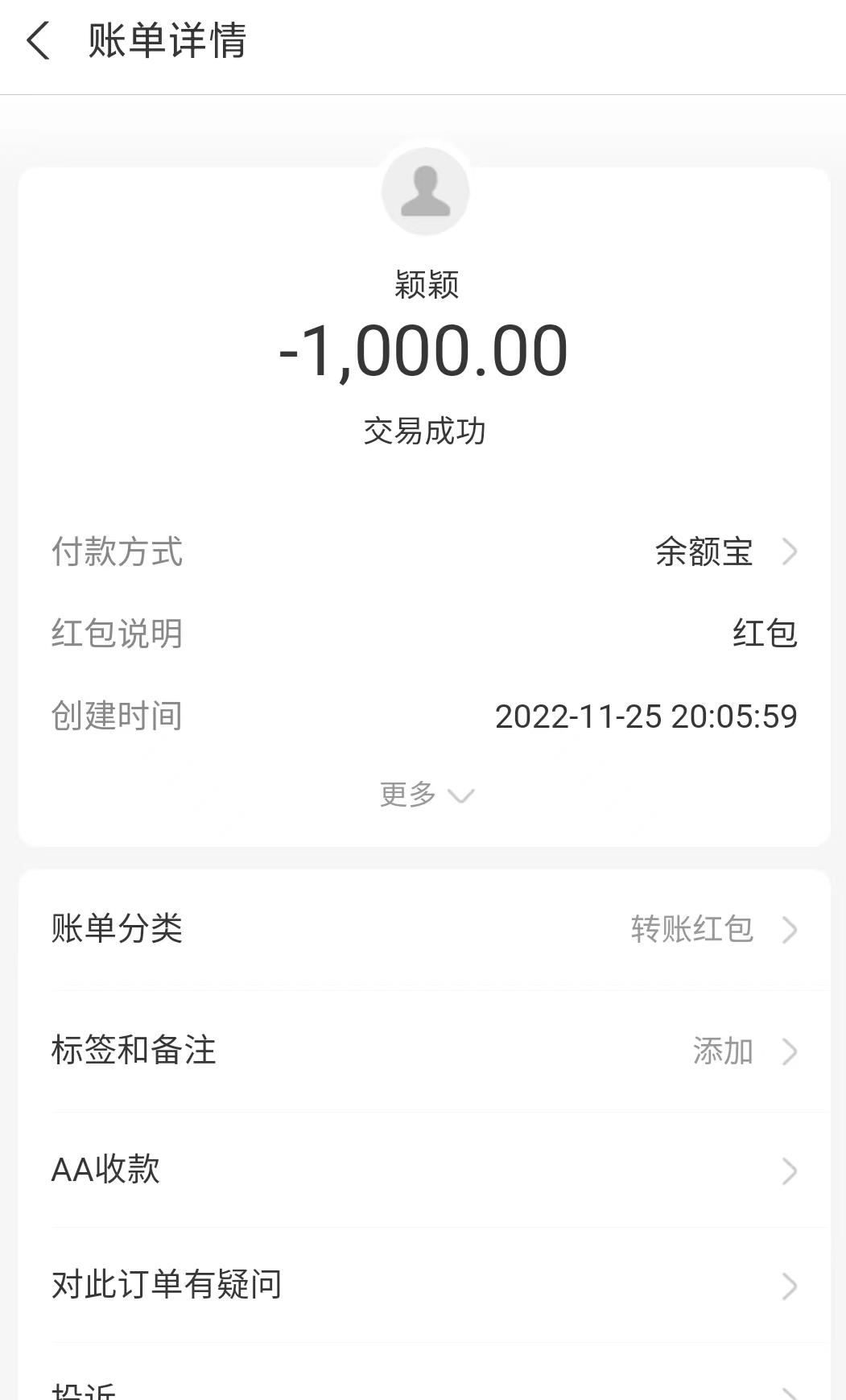
Task: Open the 投诉 row
Action: click(424, 1388)
